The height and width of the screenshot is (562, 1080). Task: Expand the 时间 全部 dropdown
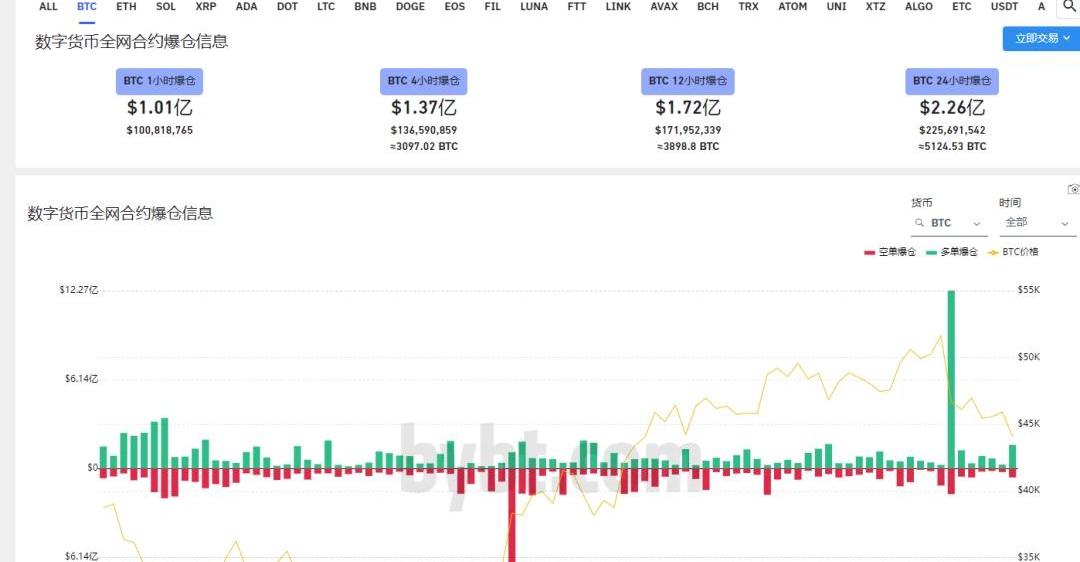[1037, 223]
